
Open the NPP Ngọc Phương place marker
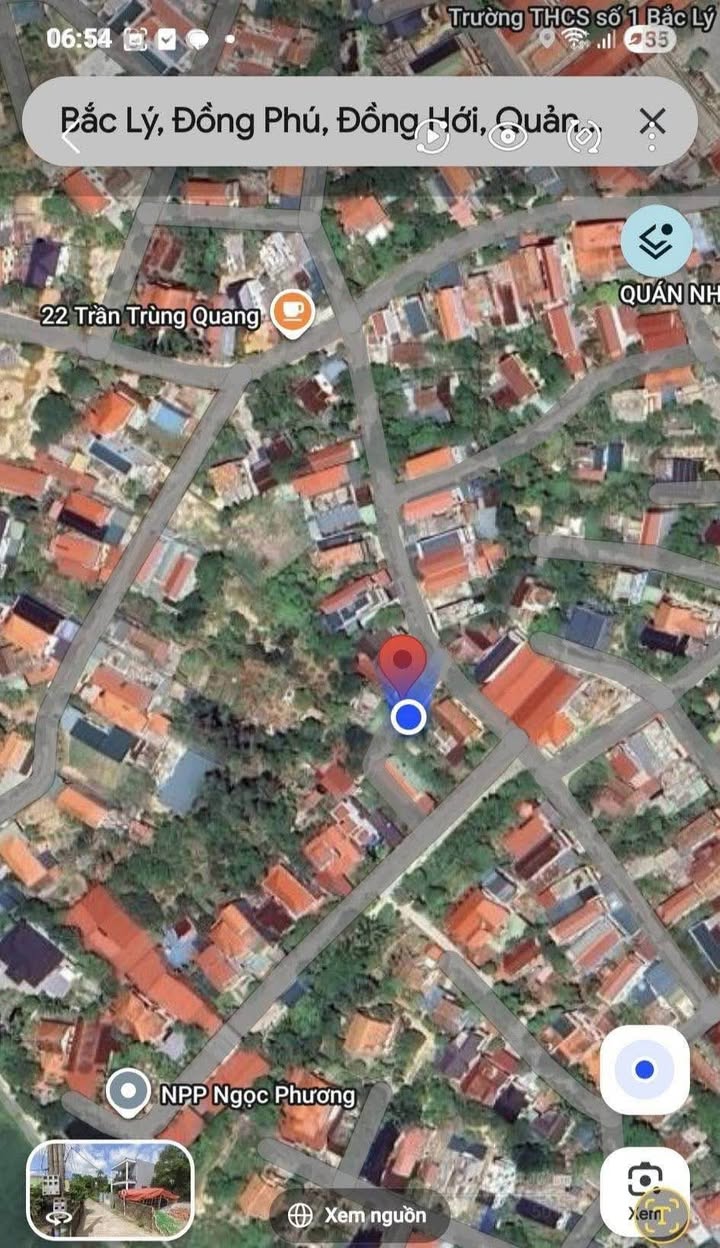(x=128, y=1092)
